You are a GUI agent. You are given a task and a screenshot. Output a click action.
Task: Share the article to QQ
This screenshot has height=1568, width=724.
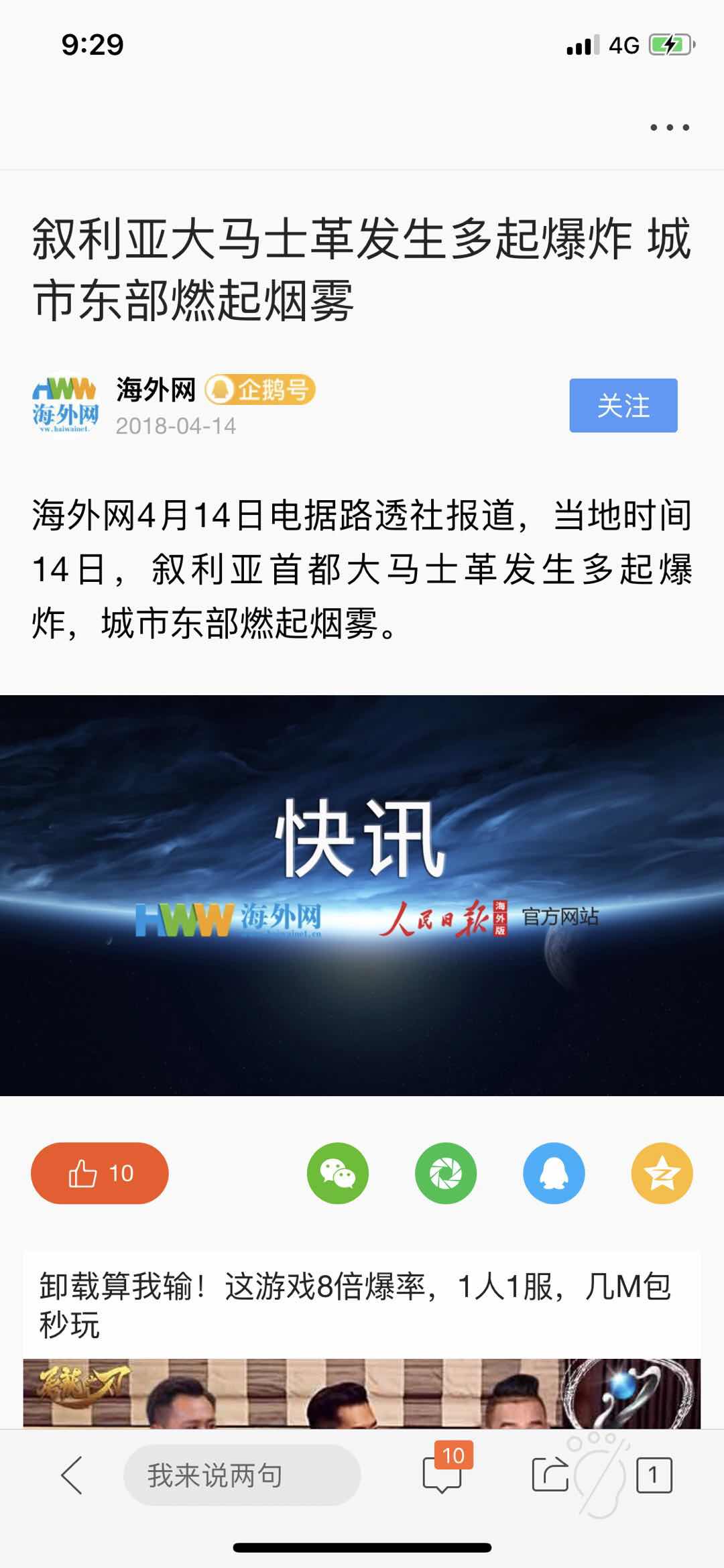tap(554, 1173)
